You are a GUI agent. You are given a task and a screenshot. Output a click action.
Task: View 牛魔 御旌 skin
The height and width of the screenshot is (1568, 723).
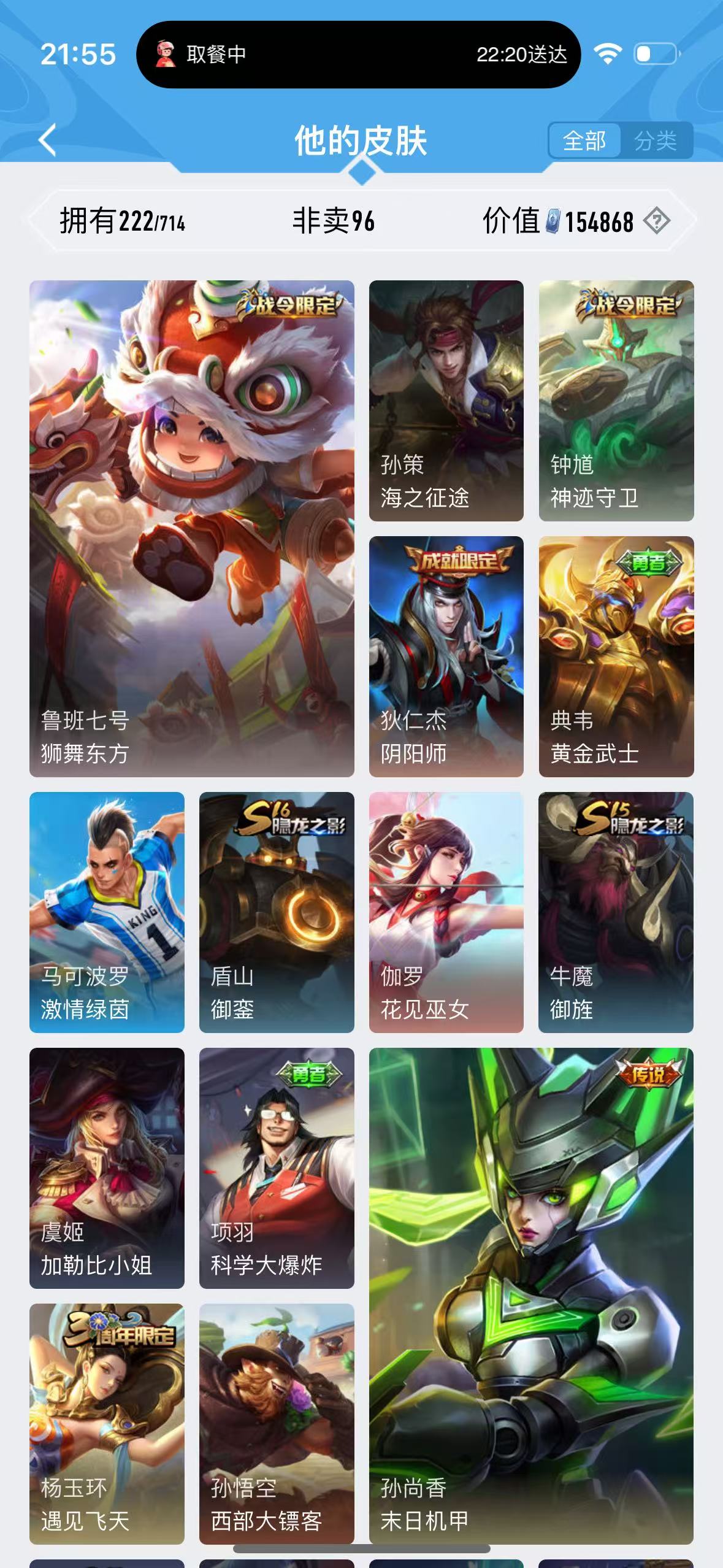616,912
